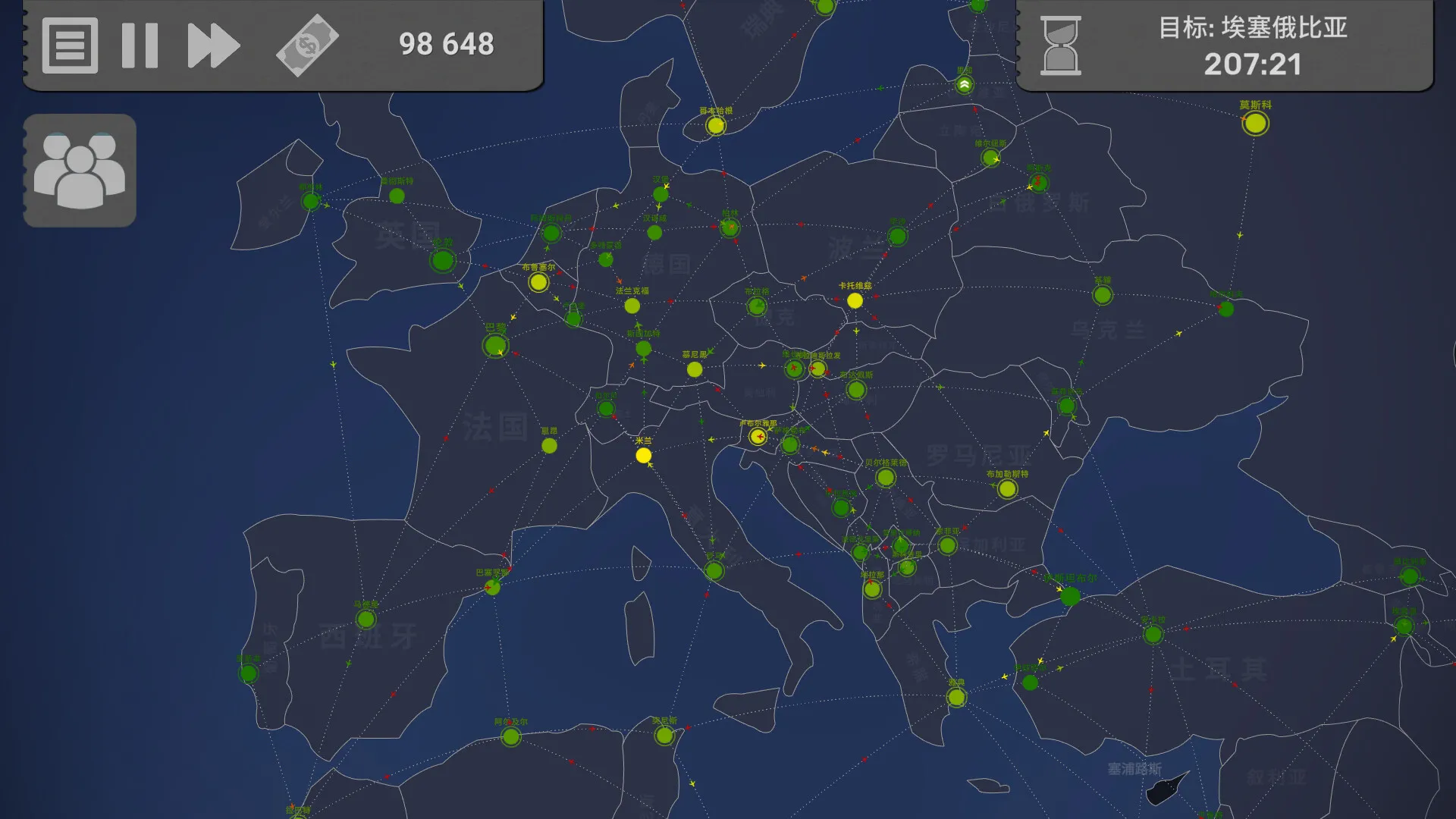Choose the 雅典 city node
This screenshot has width=1456, height=819.
click(957, 698)
